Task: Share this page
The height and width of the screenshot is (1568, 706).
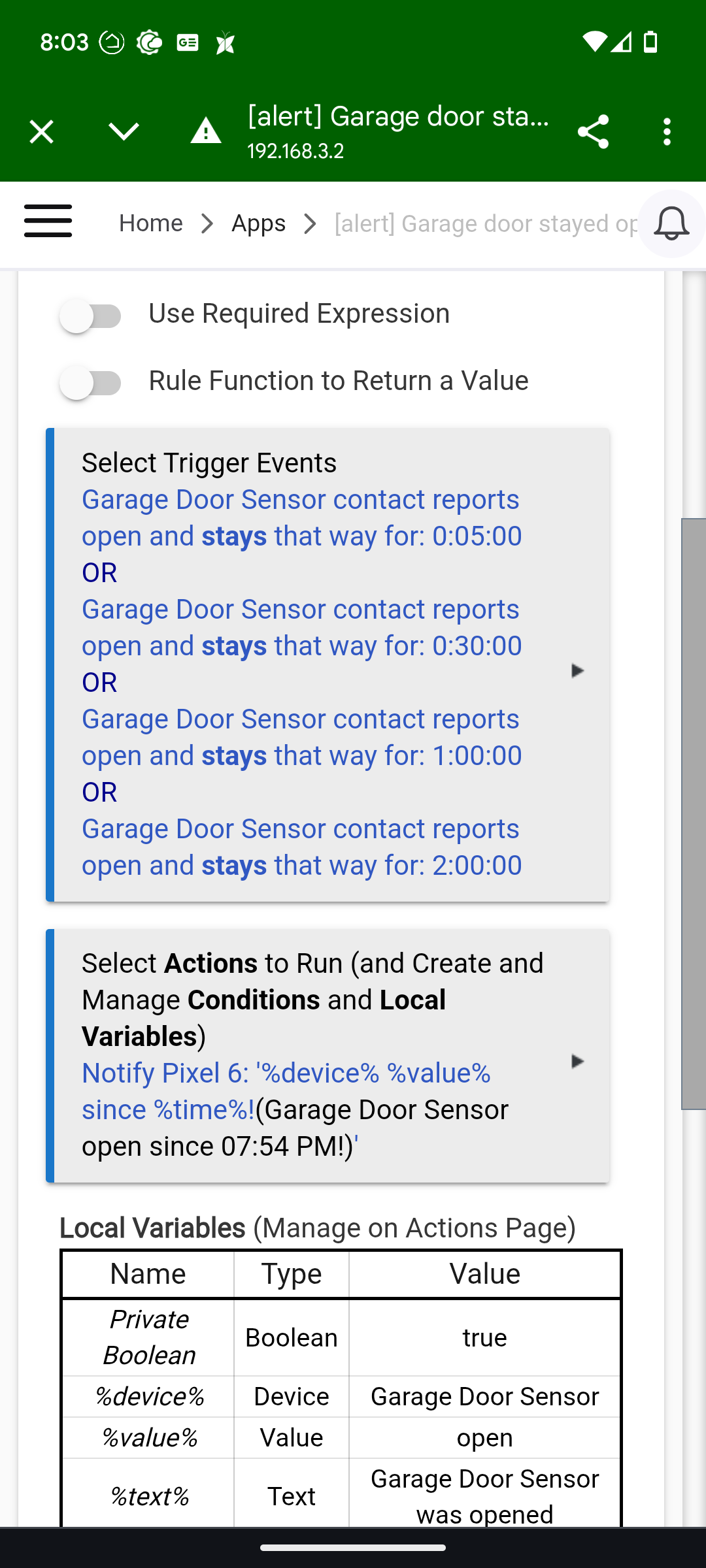Action: (593, 132)
